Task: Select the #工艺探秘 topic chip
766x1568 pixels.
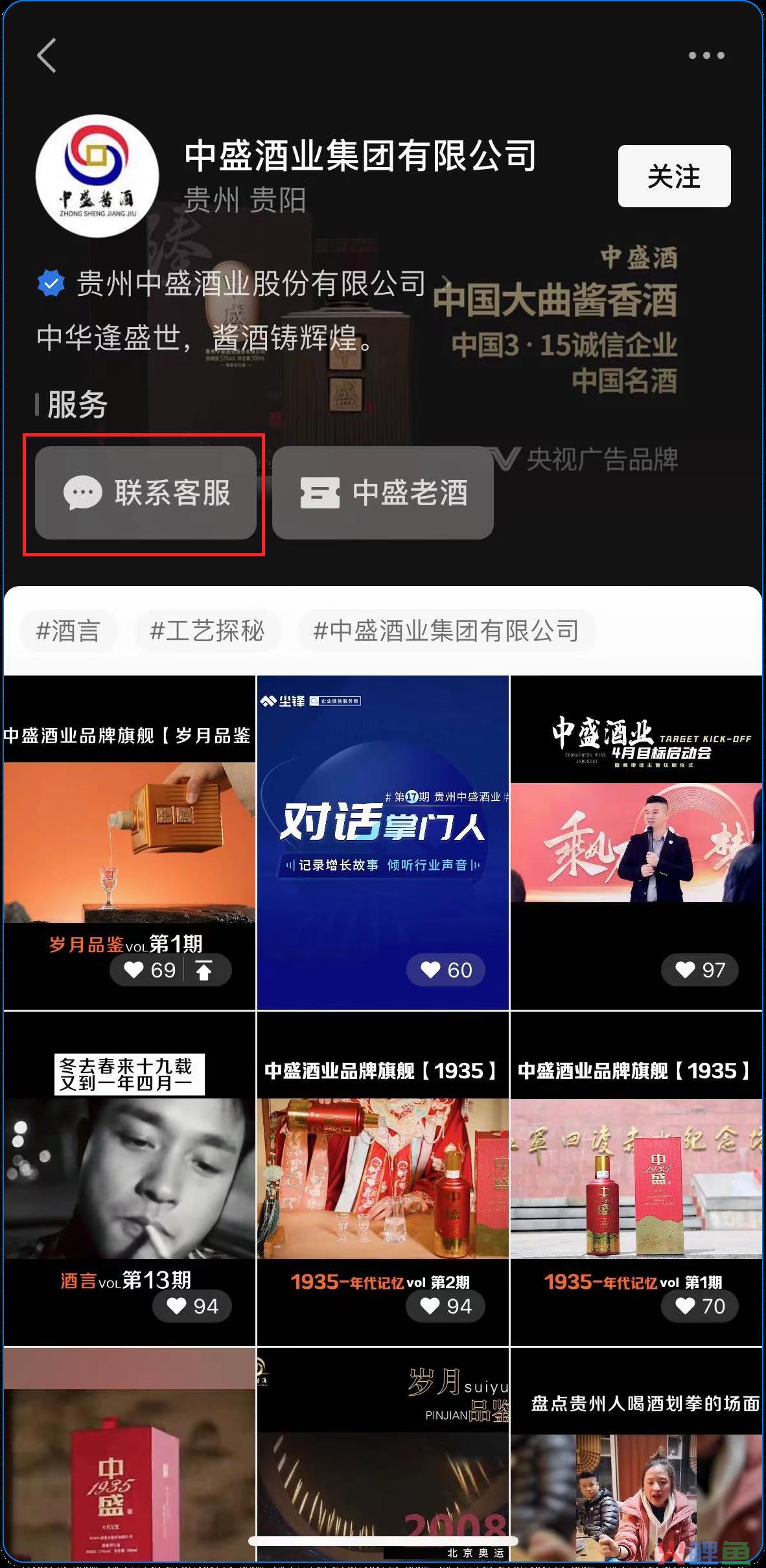Action: coord(207,630)
